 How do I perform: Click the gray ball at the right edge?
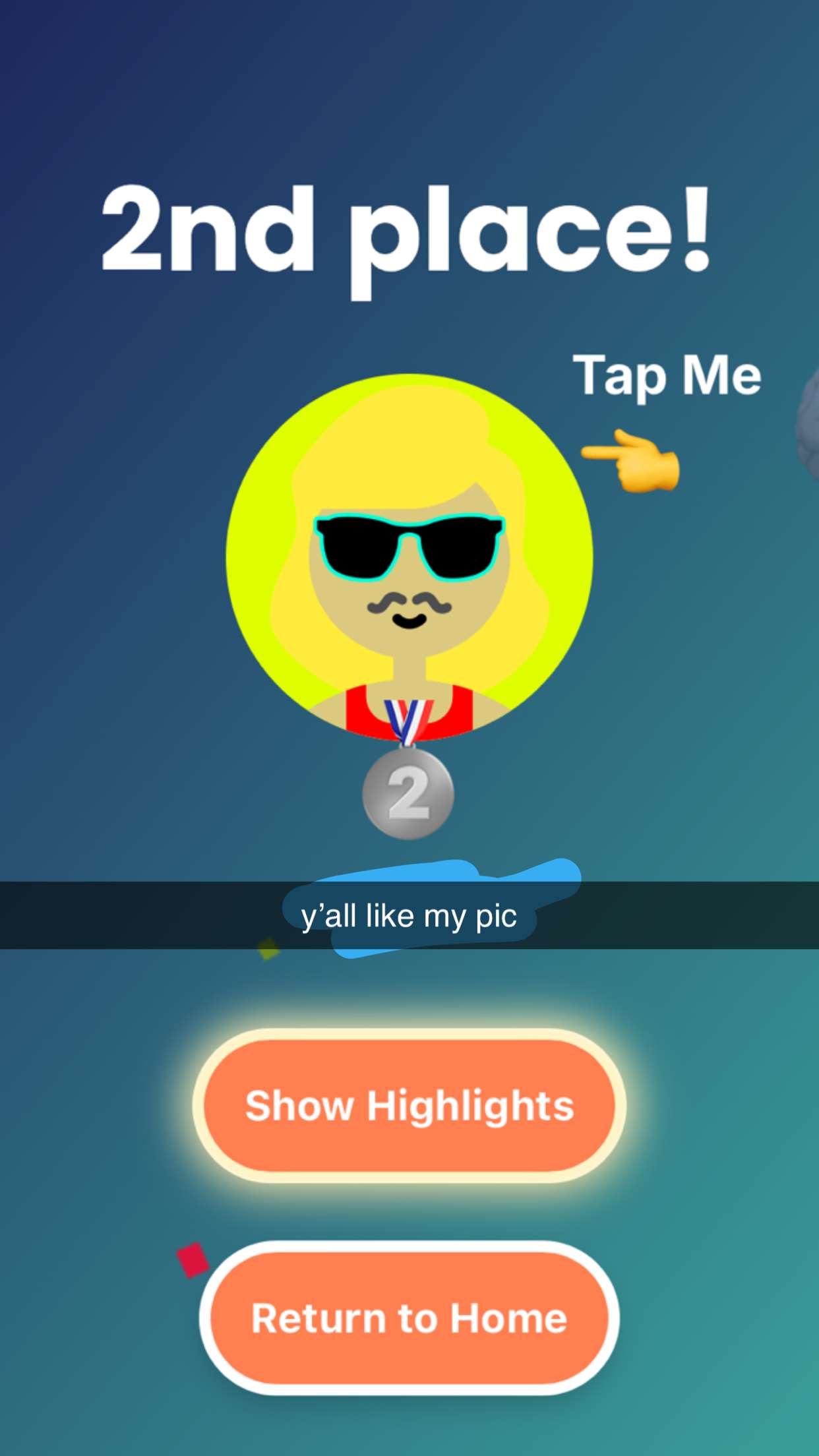[x=811, y=422]
